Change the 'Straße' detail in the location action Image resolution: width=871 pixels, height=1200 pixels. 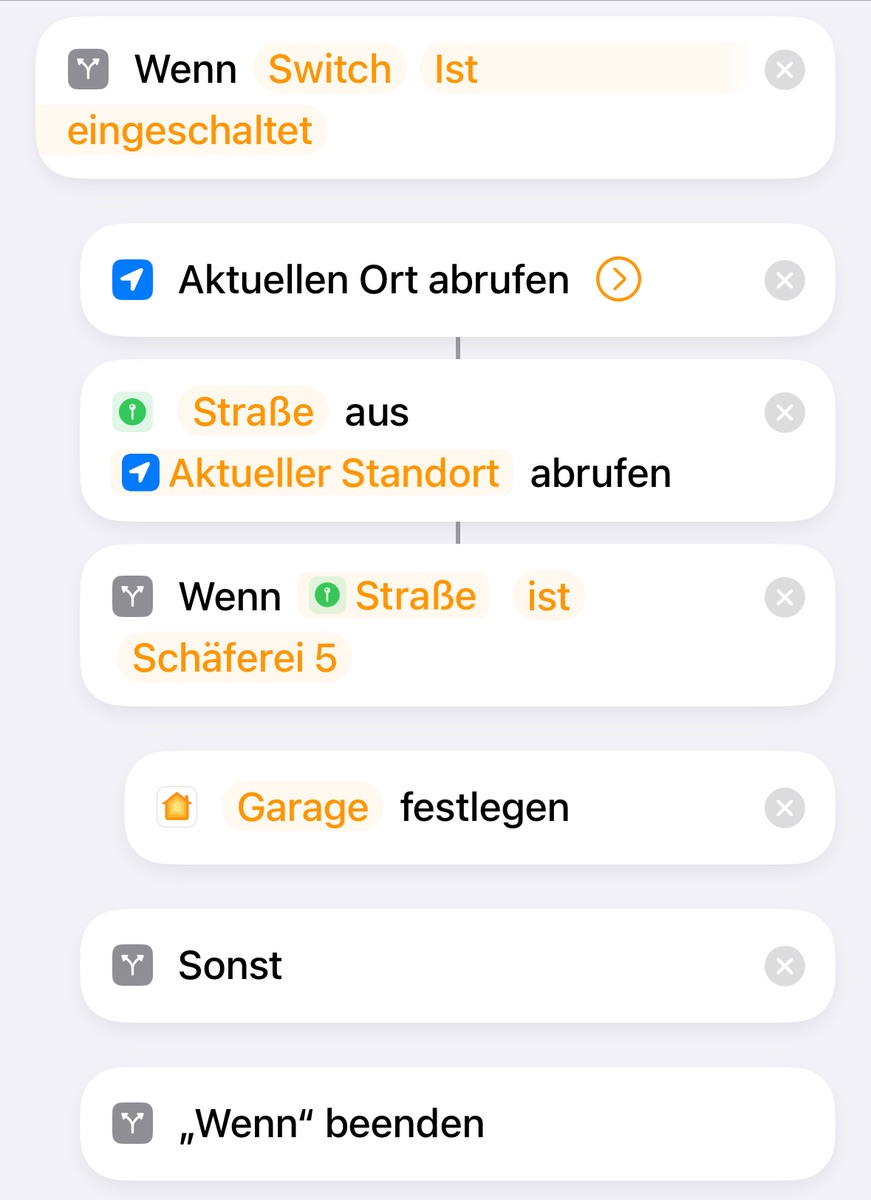(253, 412)
